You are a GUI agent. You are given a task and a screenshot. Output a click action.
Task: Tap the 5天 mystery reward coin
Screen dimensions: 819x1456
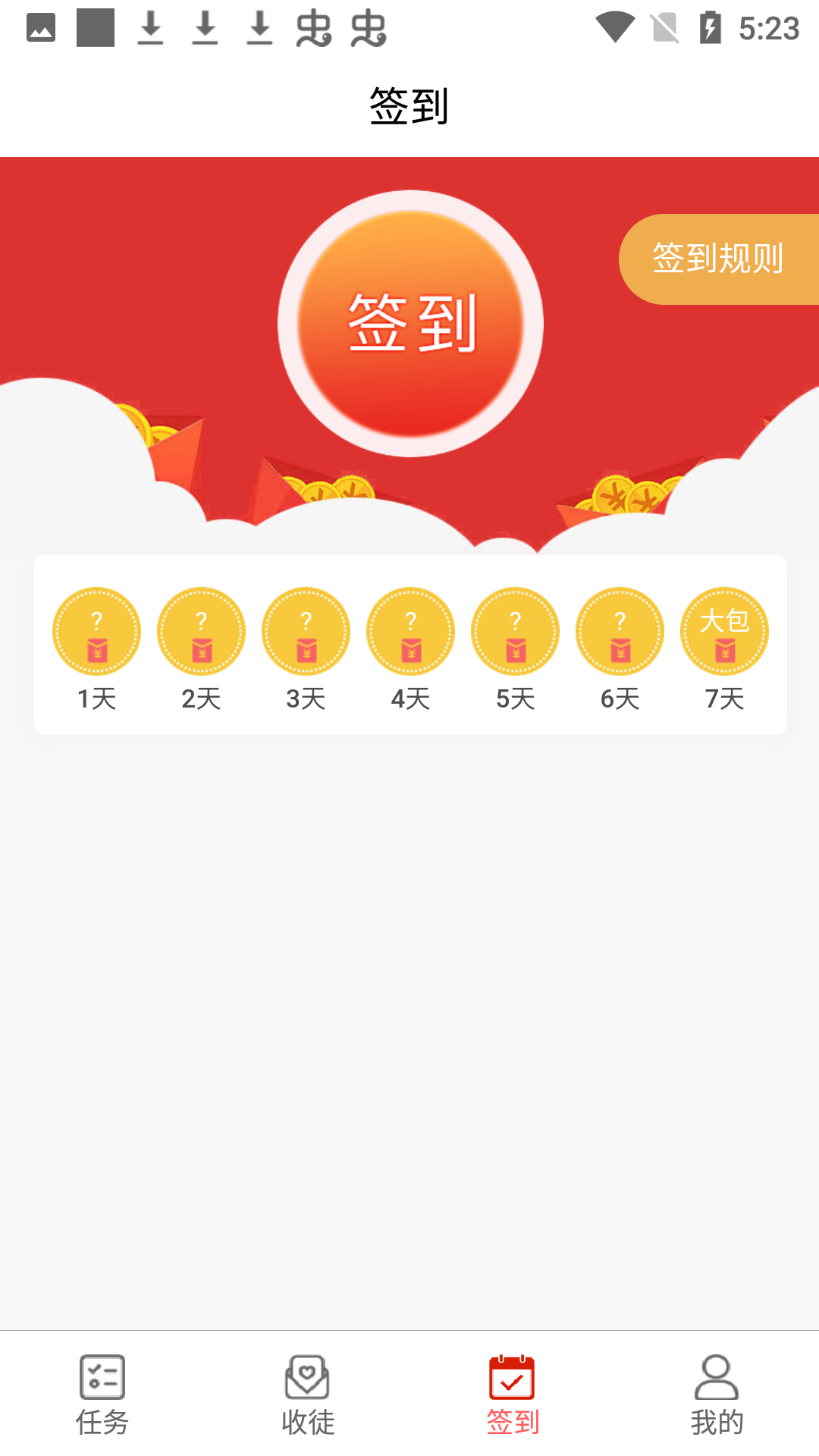pos(515,631)
